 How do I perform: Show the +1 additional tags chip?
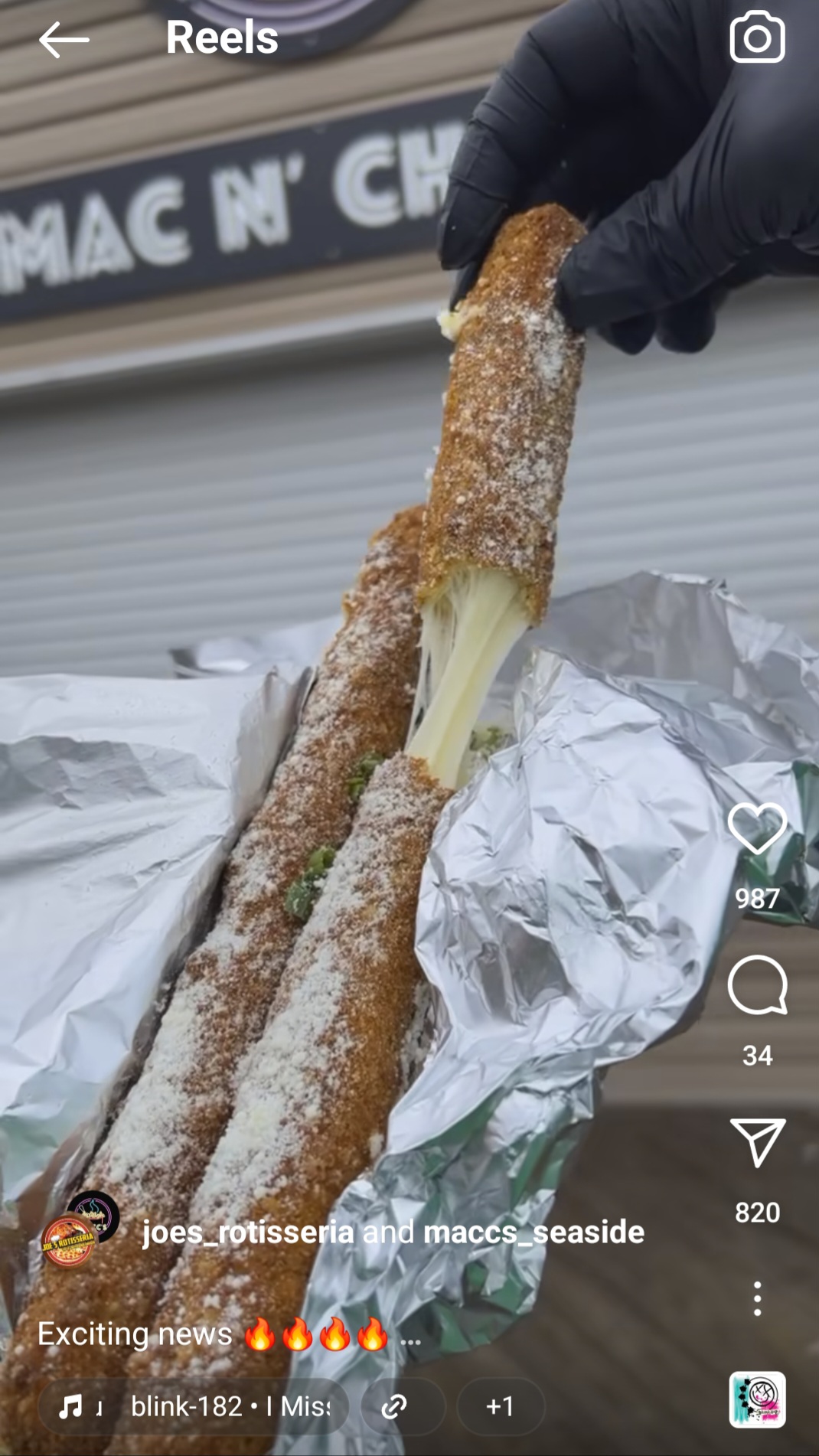501,1406
